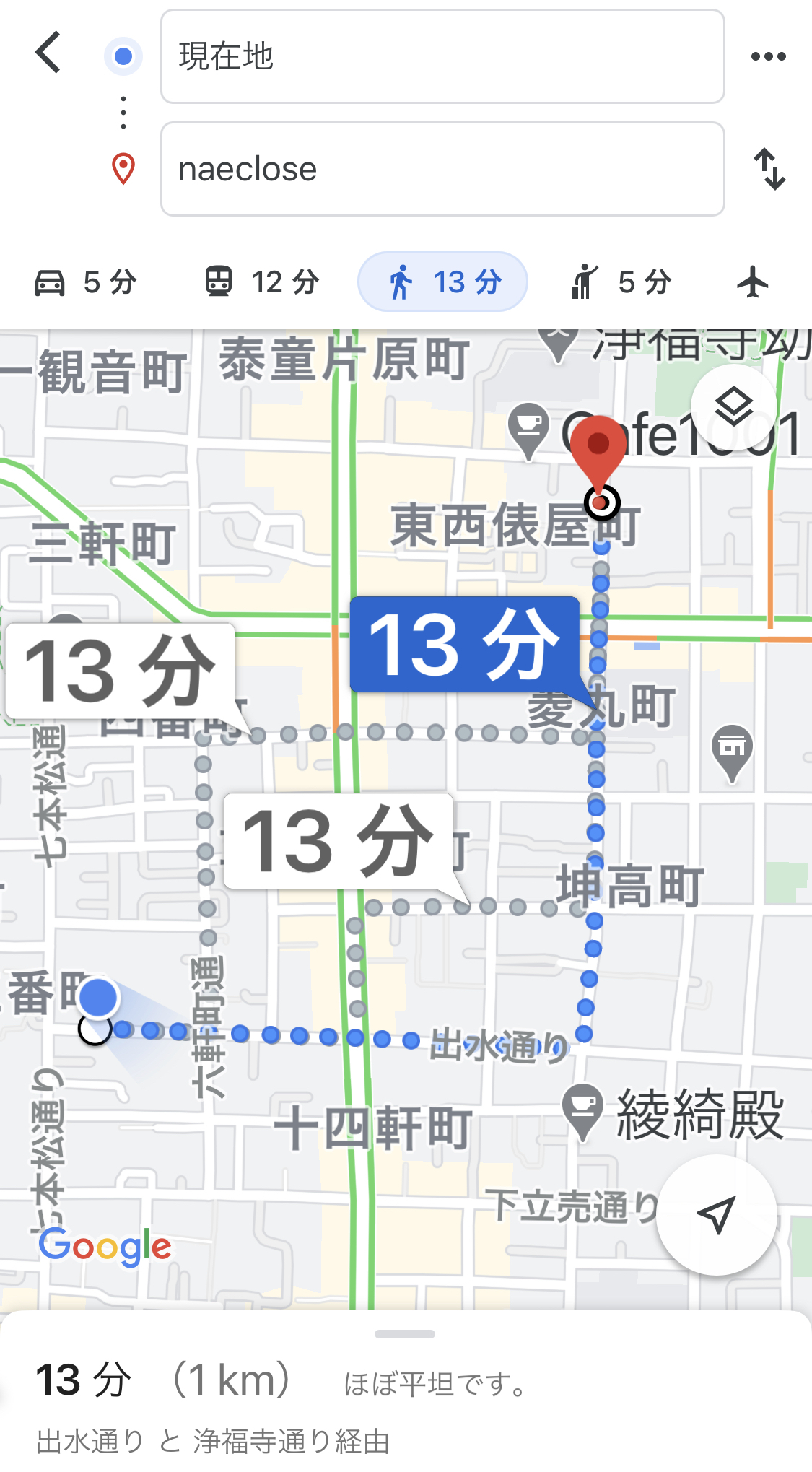Screen dimensions: 812x1472
Task: Open the Cafe1001 map marker
Action: (x=528, y=427)
